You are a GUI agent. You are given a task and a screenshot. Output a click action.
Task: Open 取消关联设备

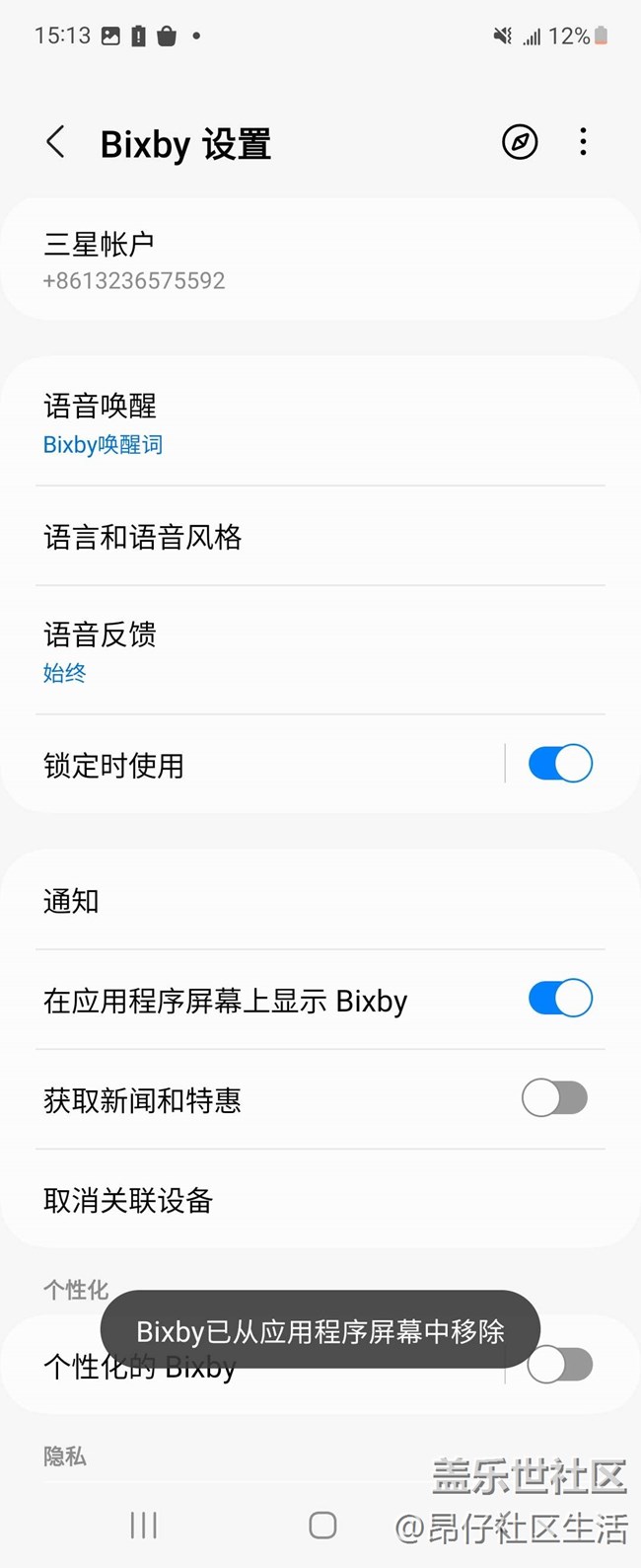(x=320, y=1200)
